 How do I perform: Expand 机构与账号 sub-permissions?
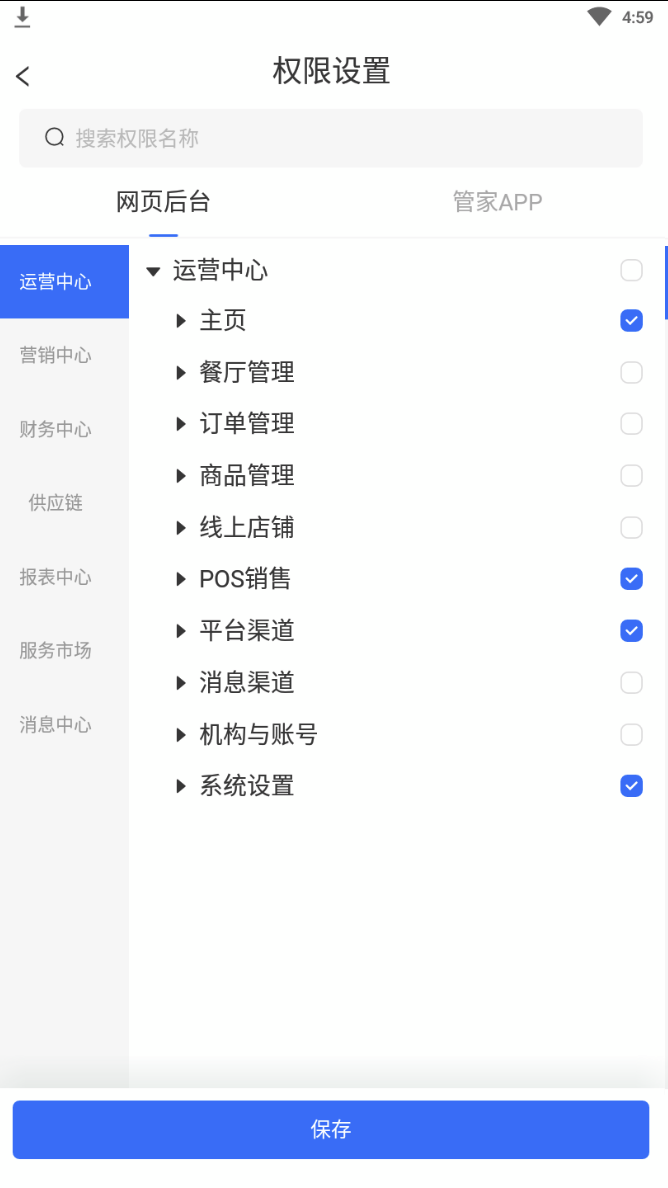[181, 735]
